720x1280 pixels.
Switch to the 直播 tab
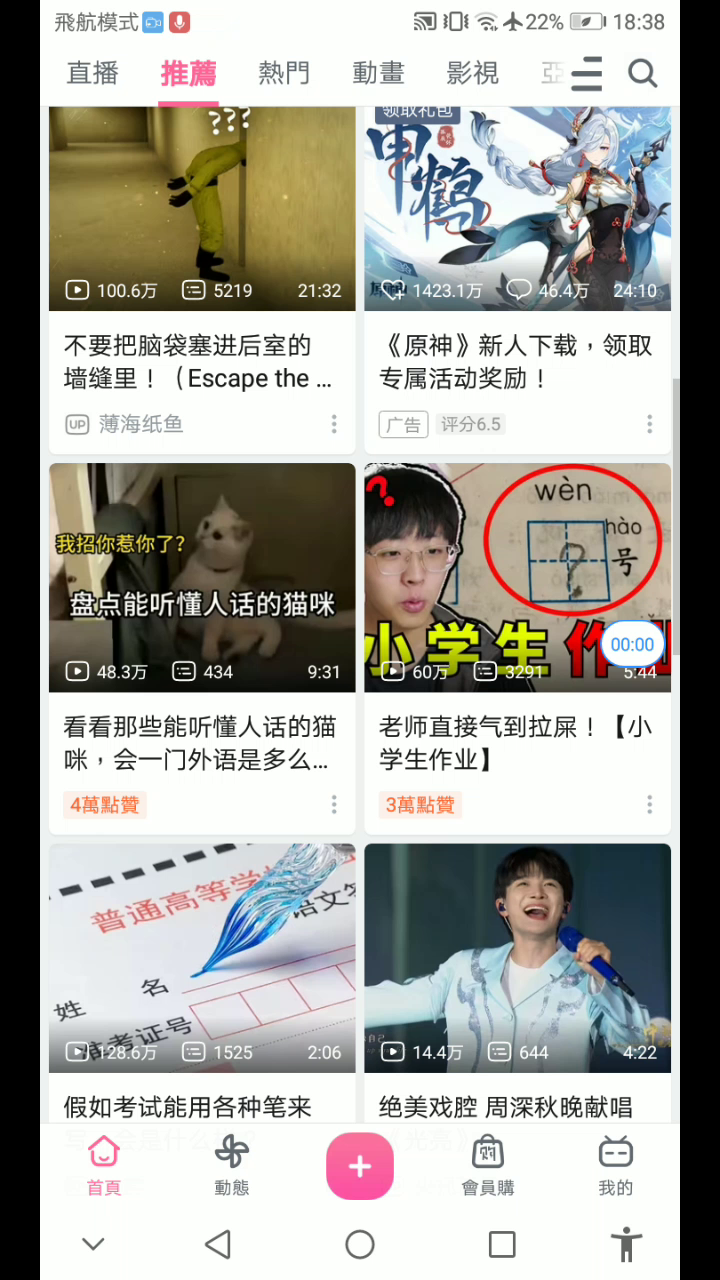pos(93,73)
